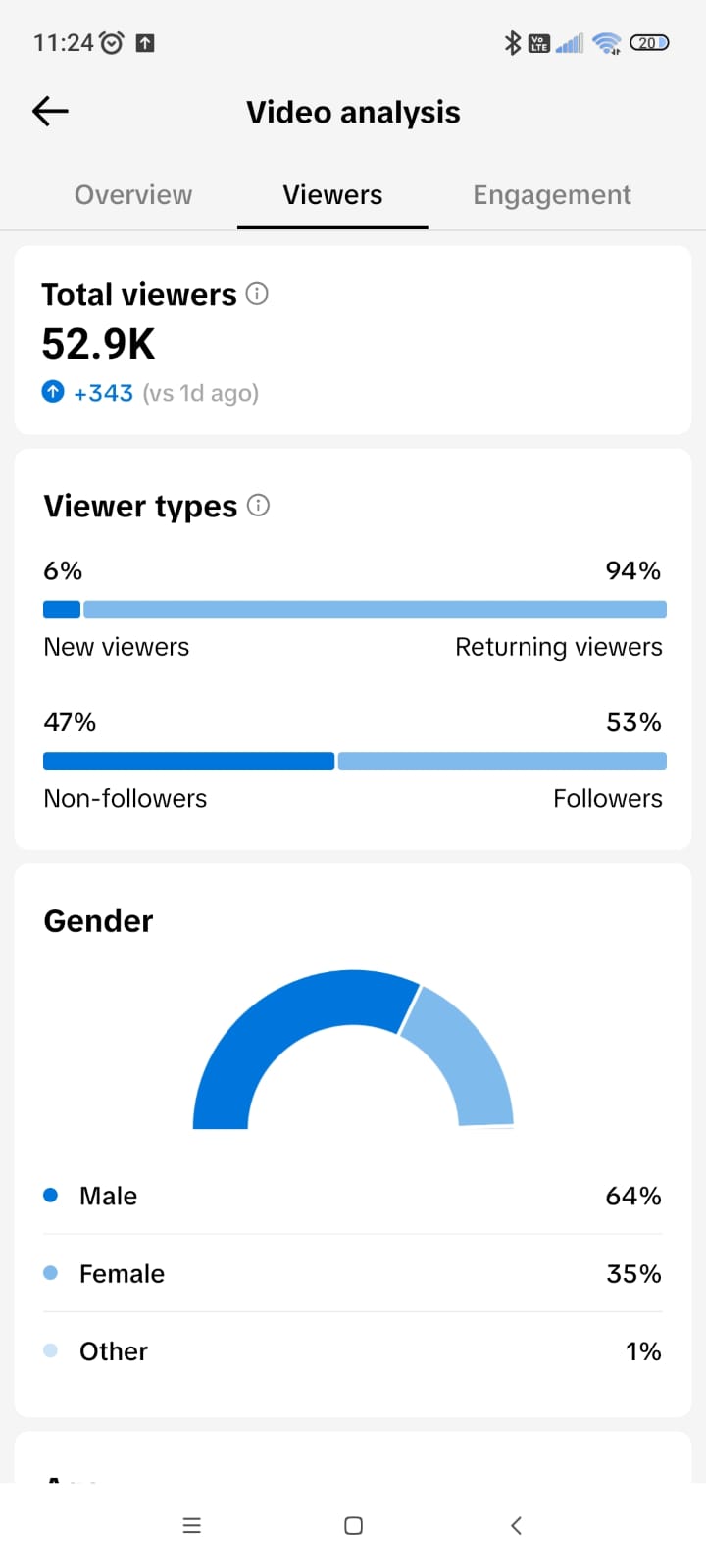
Task: Tap system back in navigation bar
Action: click(x=516, y=1525)
